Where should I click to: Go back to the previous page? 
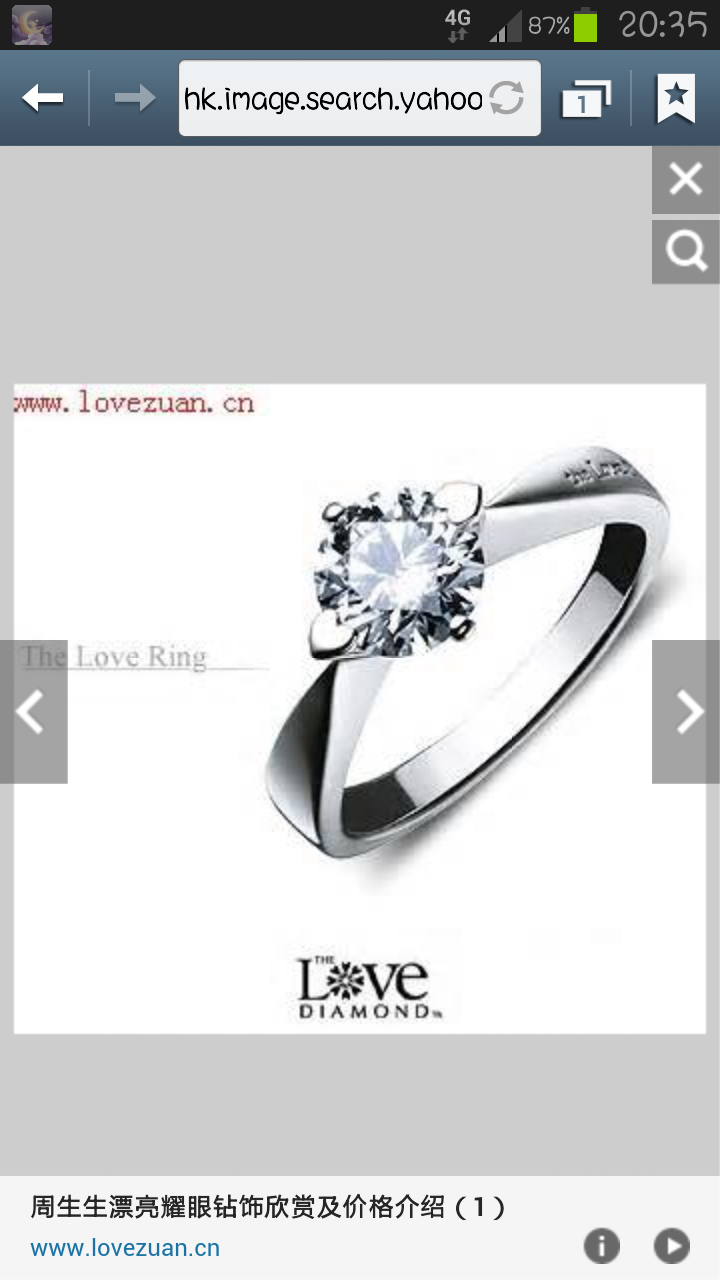pos(43,98)
